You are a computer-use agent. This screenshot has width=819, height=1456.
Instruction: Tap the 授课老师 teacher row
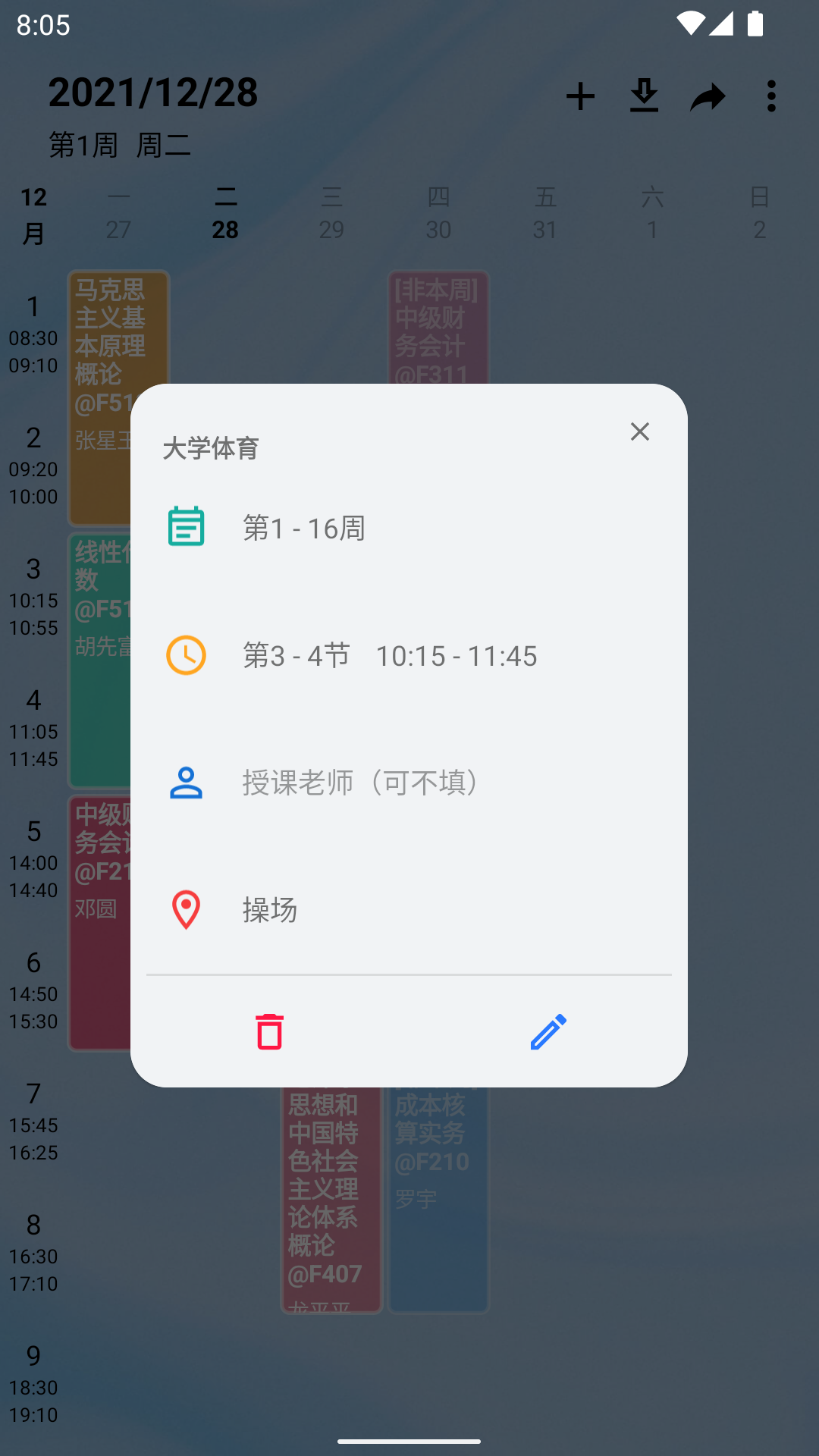point(409,783)
